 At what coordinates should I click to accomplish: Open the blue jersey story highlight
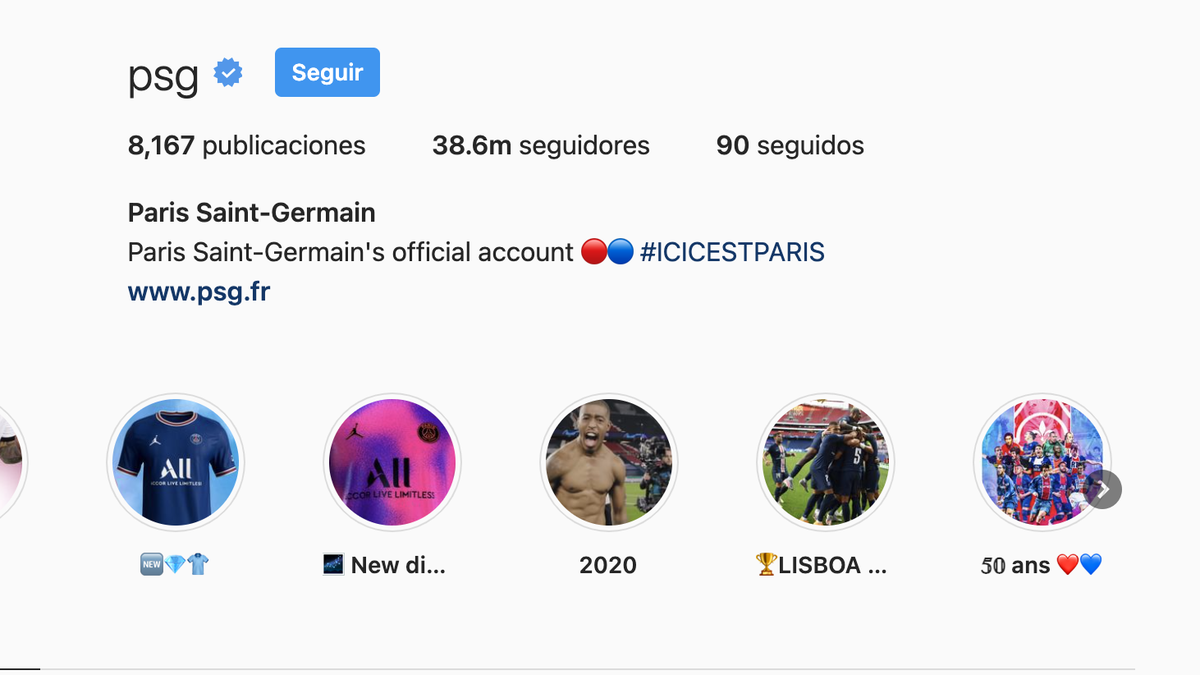click(176, 462)
